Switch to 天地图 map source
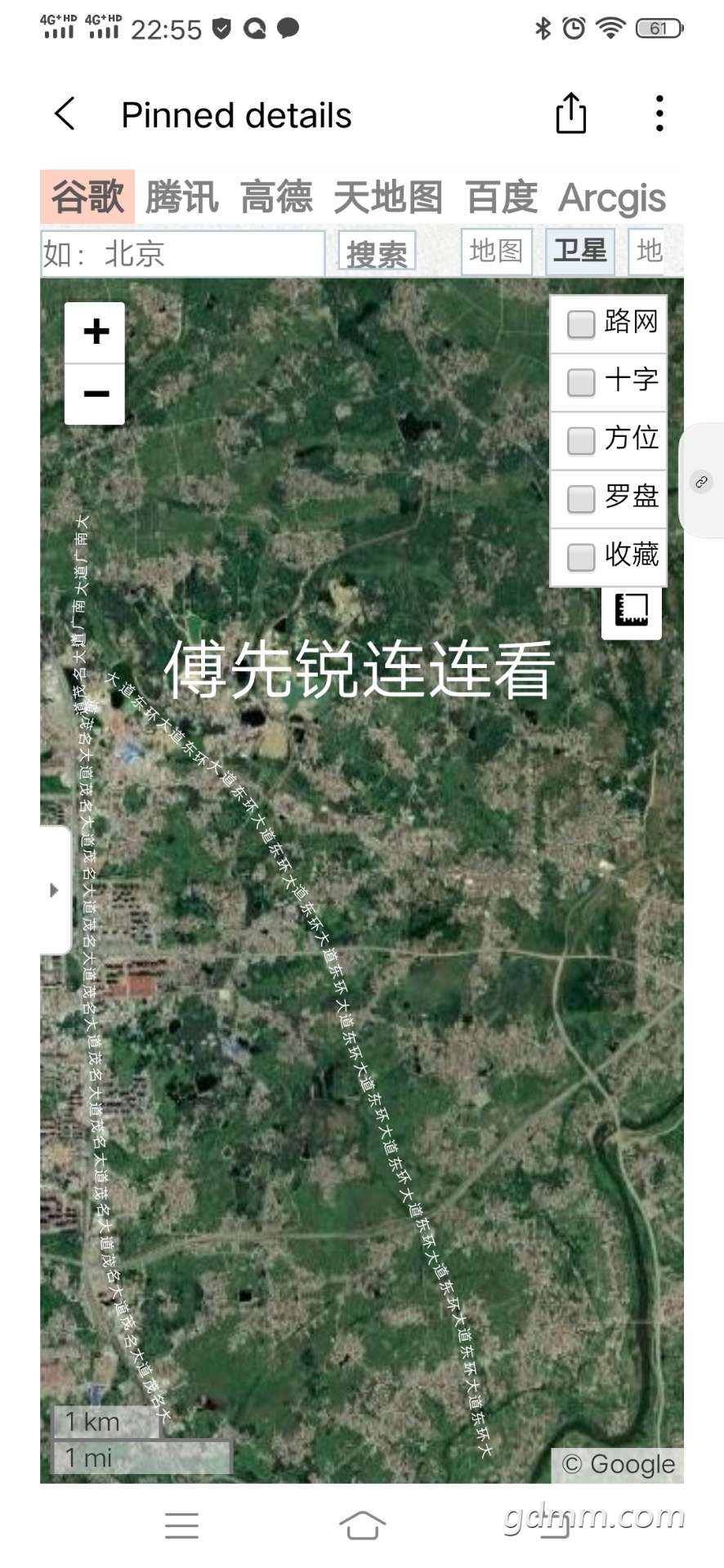The image size is (724, 1568). pos(388,198)
